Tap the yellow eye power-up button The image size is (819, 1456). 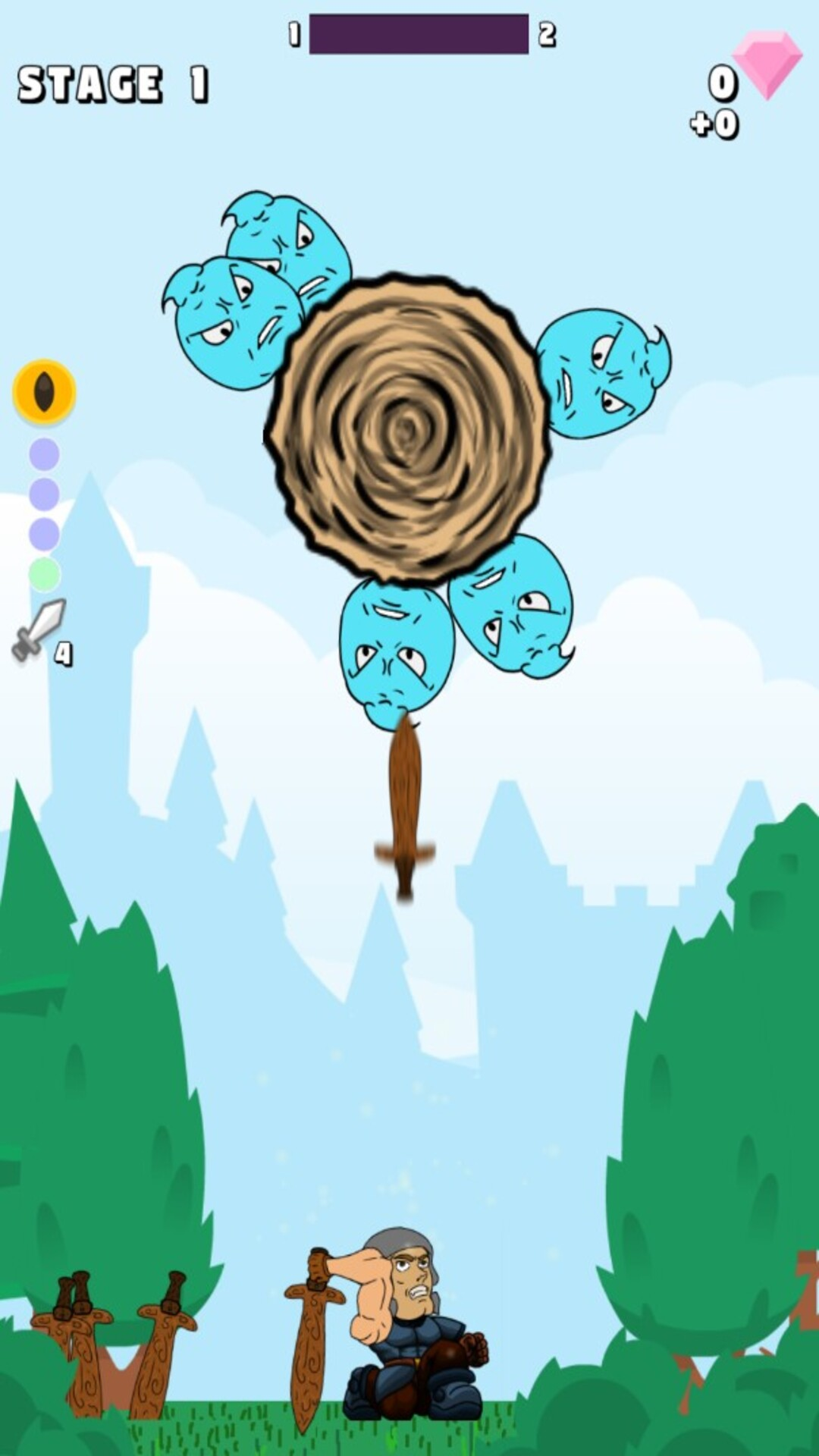click(x=44, y=391)
